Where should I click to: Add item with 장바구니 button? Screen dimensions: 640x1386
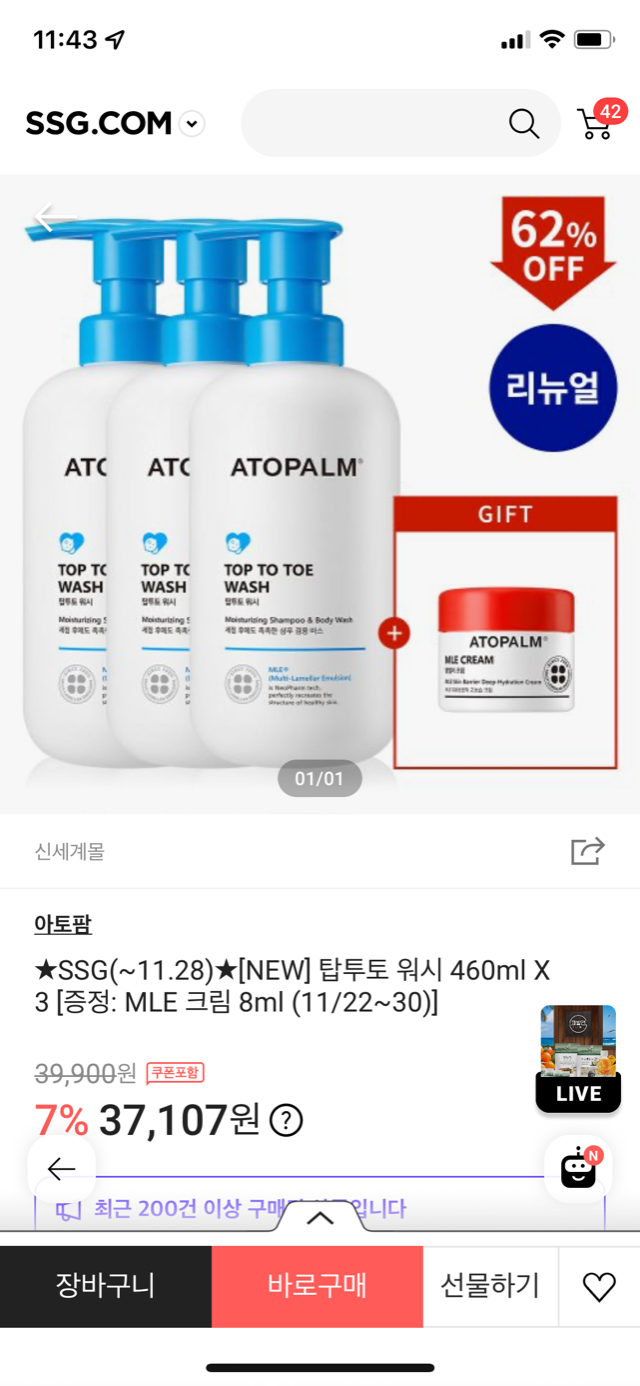coord(105,1286)
